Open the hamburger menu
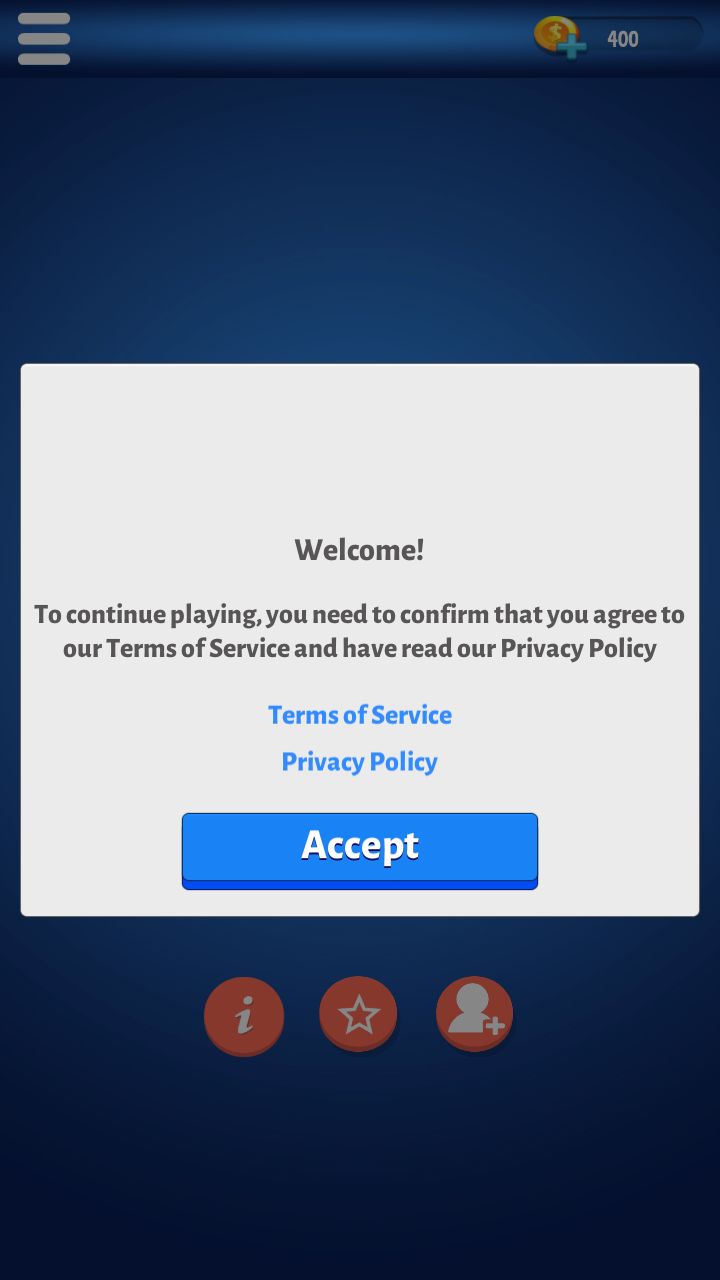 pyautogui.click(x=44, y=39)
